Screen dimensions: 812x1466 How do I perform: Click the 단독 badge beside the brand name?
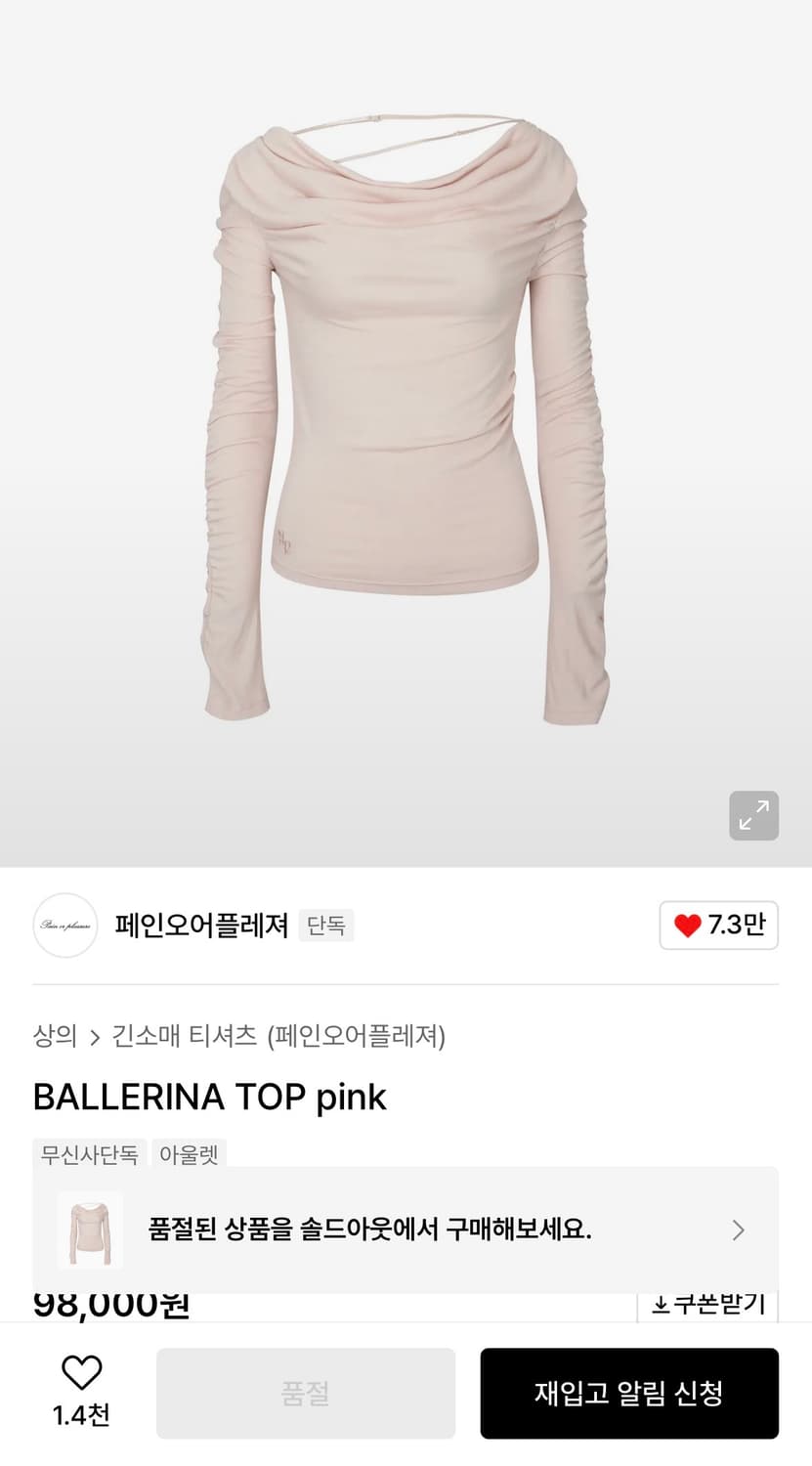(x=326, y=925)
